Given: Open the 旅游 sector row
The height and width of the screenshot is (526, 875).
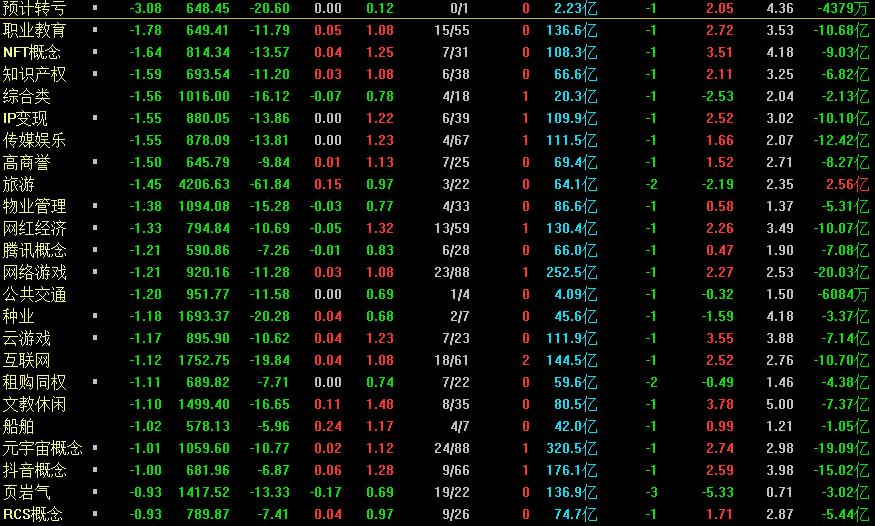Looking at the screenshot, I should coord(18,184).
